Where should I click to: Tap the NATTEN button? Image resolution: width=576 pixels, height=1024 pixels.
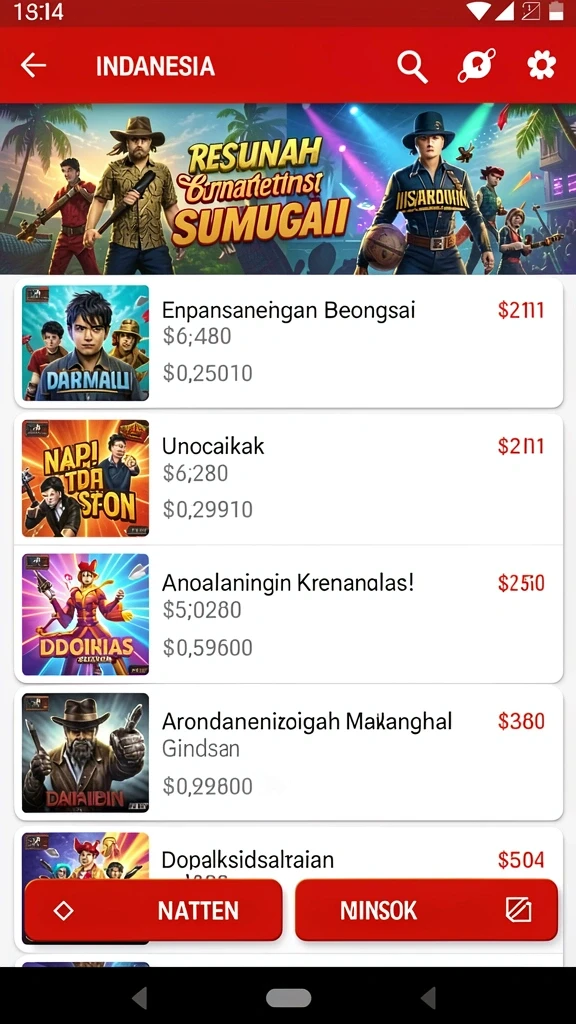tap(153, 910)
